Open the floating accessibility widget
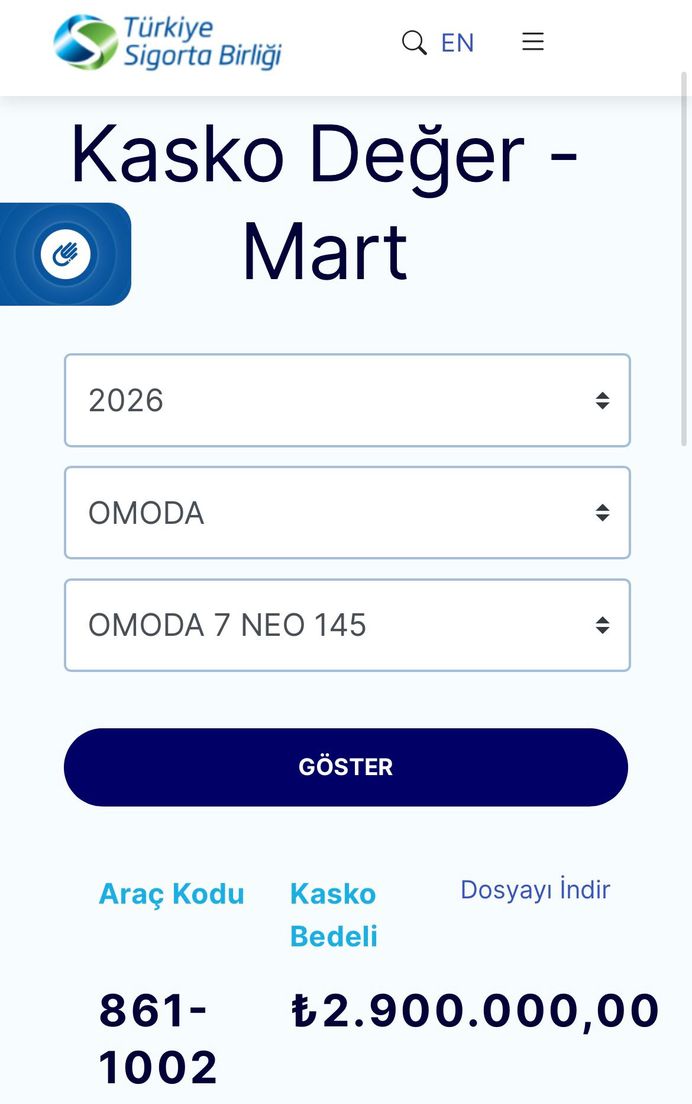692x1104 pixels. 65,254
